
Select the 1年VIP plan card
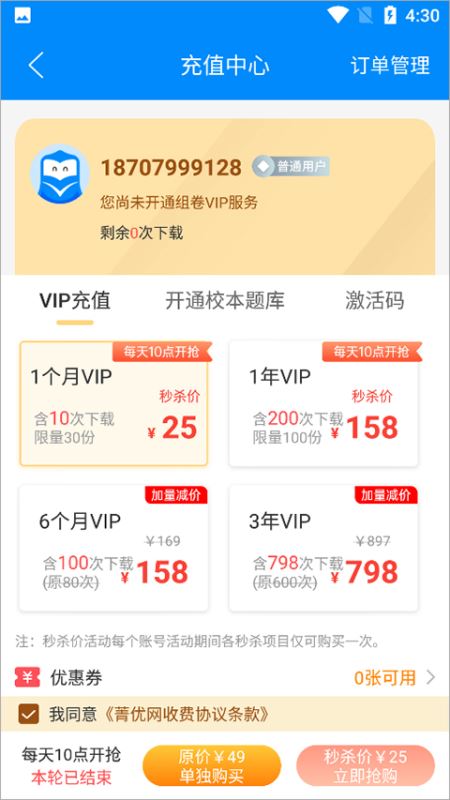point(323,404)
